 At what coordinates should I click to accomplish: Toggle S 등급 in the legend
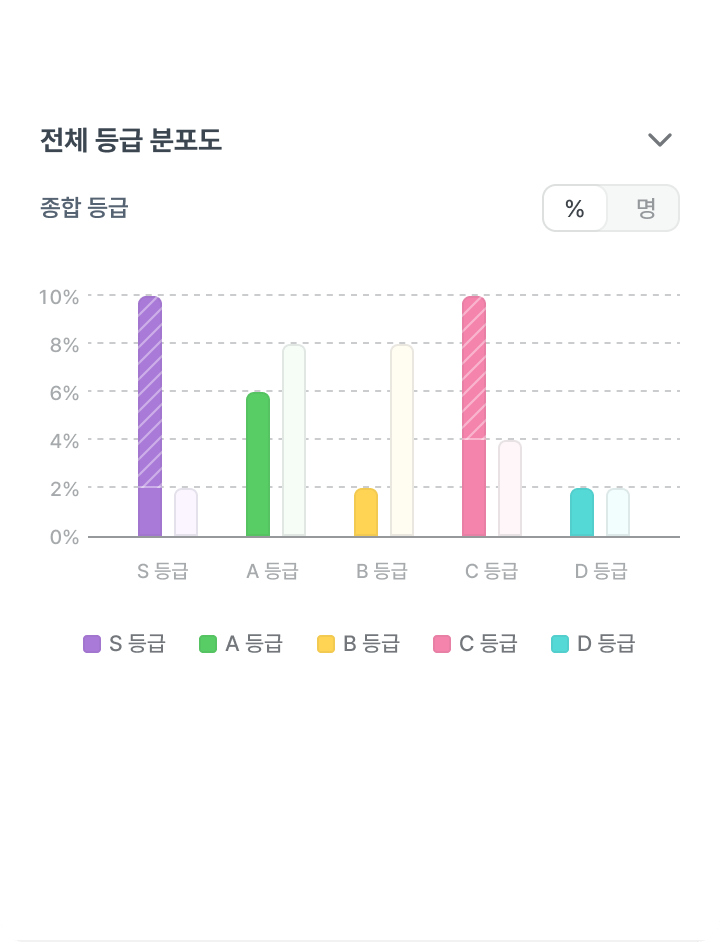tap(124, 644)
